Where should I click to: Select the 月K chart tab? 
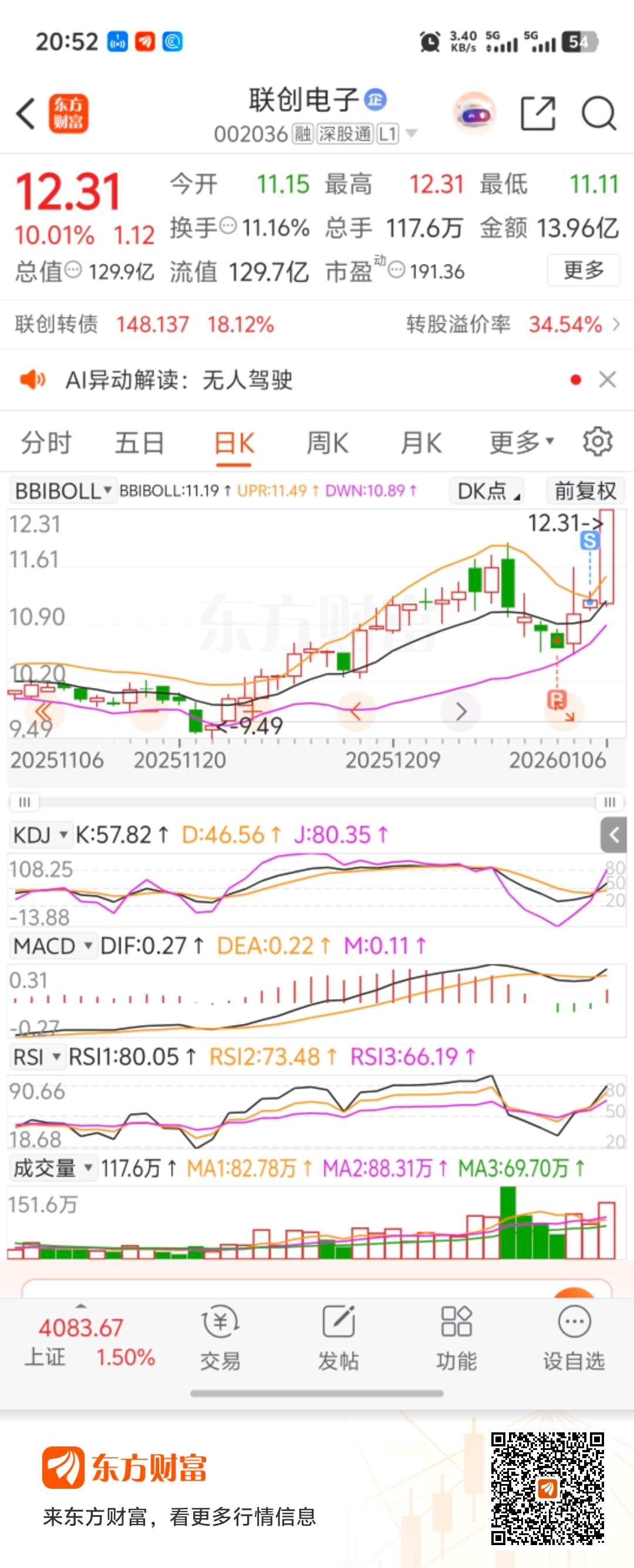(421, 443)
